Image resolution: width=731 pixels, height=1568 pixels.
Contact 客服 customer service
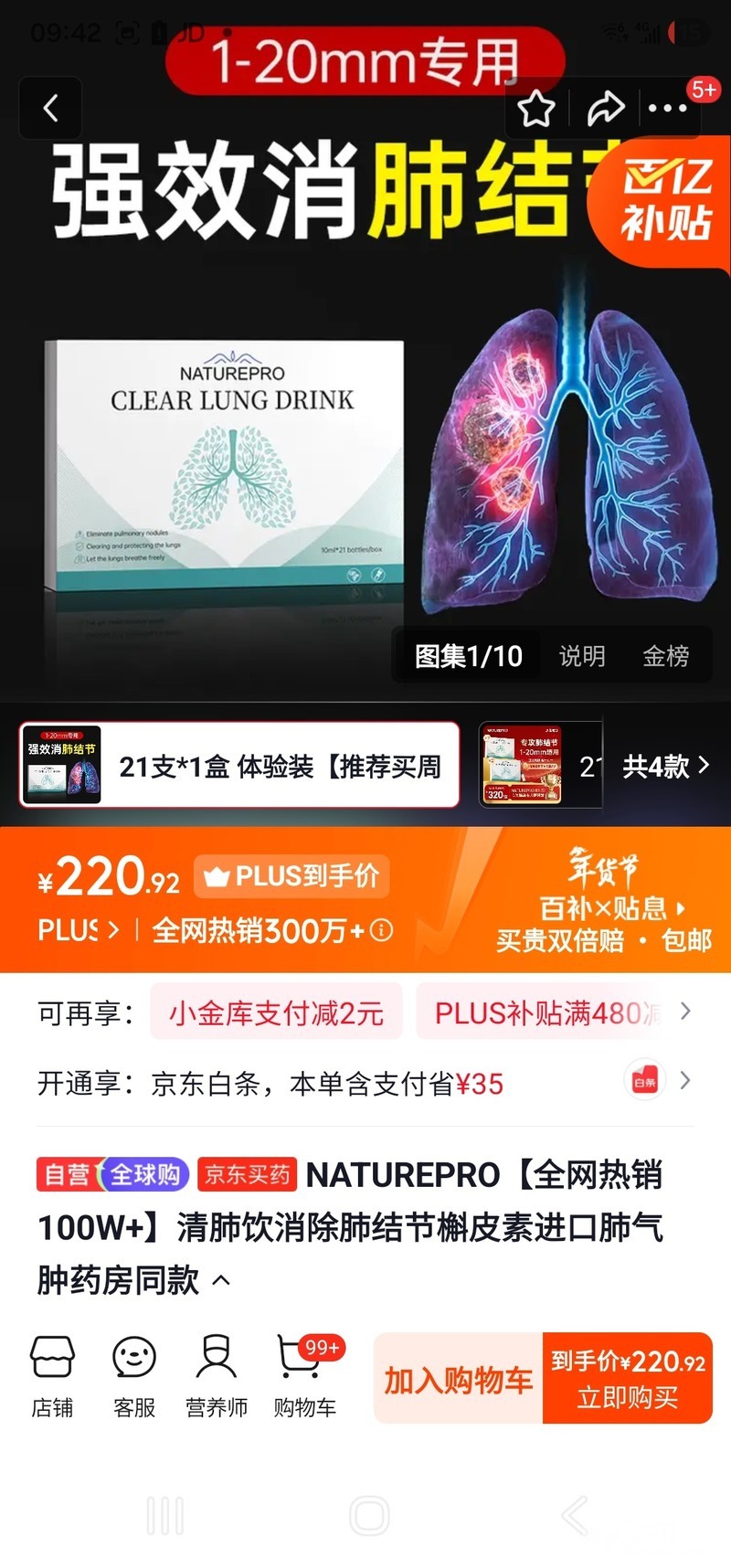[134, 1376]
